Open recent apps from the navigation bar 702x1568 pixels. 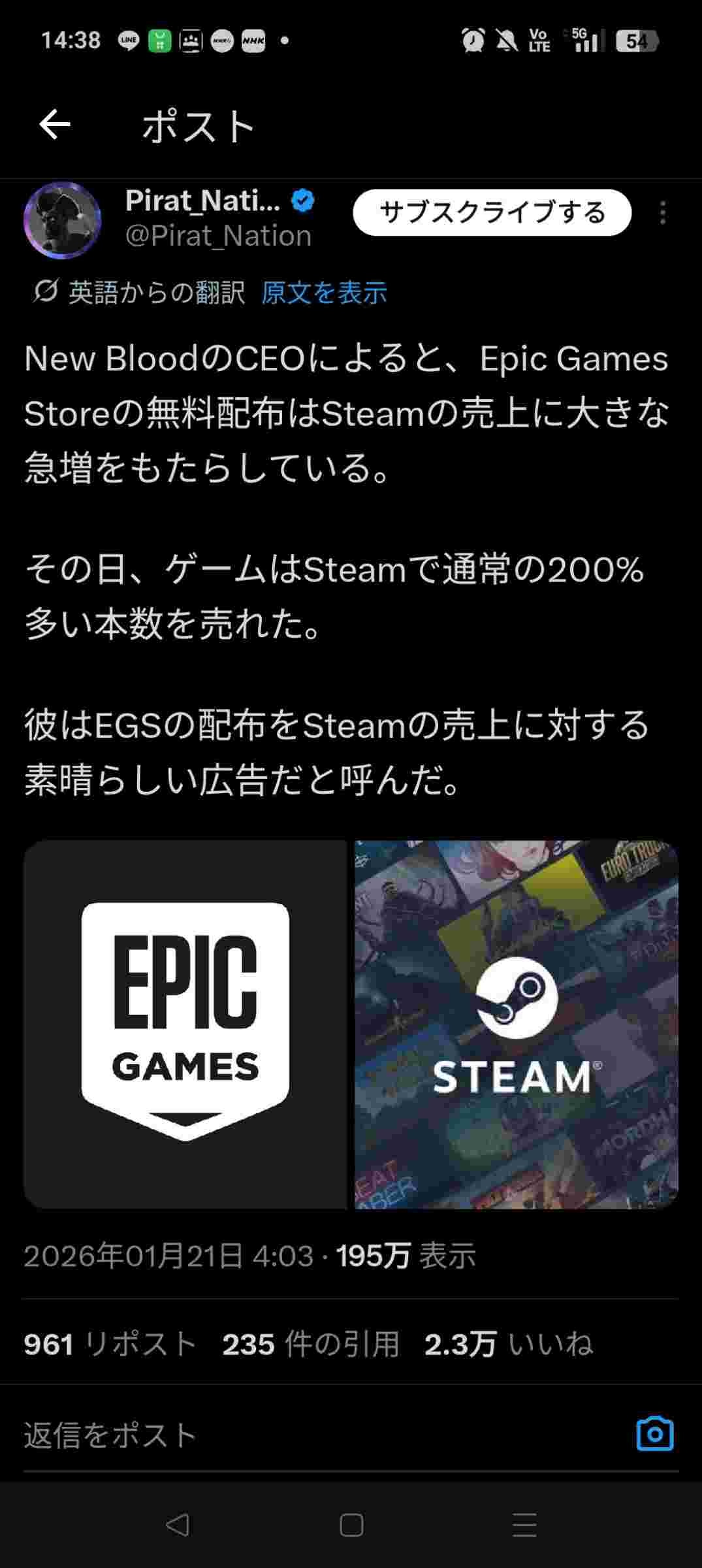[x=524, y=1525]
